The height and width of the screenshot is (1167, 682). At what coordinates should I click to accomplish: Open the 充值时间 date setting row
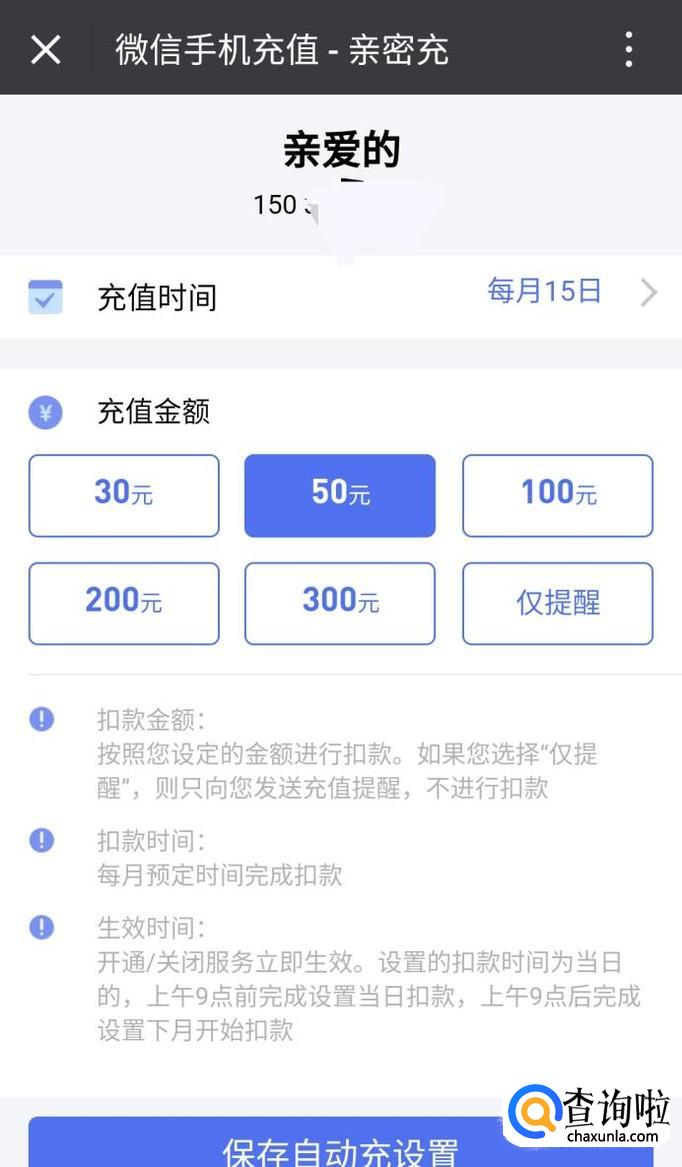click(340, 296)
